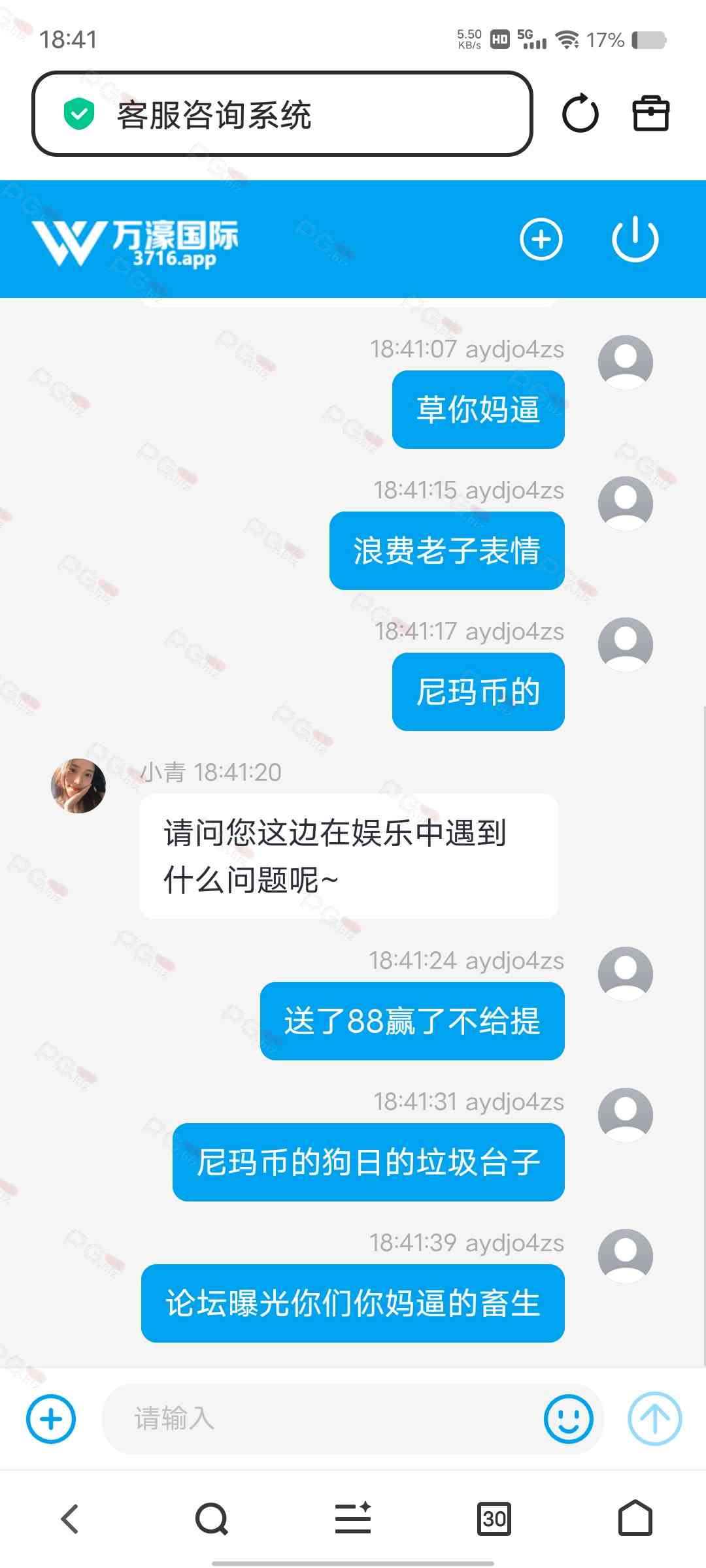Go to the browser home page
The height and width of the screenshot is (1568, 706).
tap(635, 1518)
